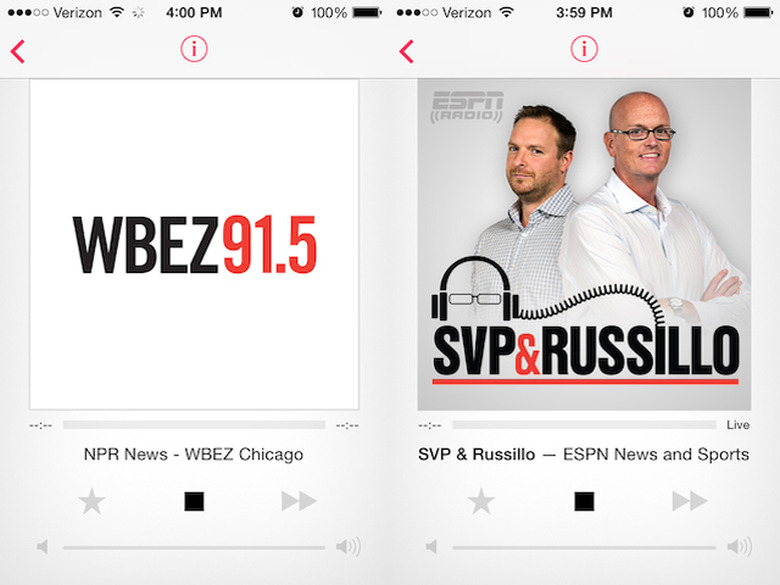Screen dimensions: 780x585
Task: Tap the star under SVP & Russillo title
Action: (481, 501)
